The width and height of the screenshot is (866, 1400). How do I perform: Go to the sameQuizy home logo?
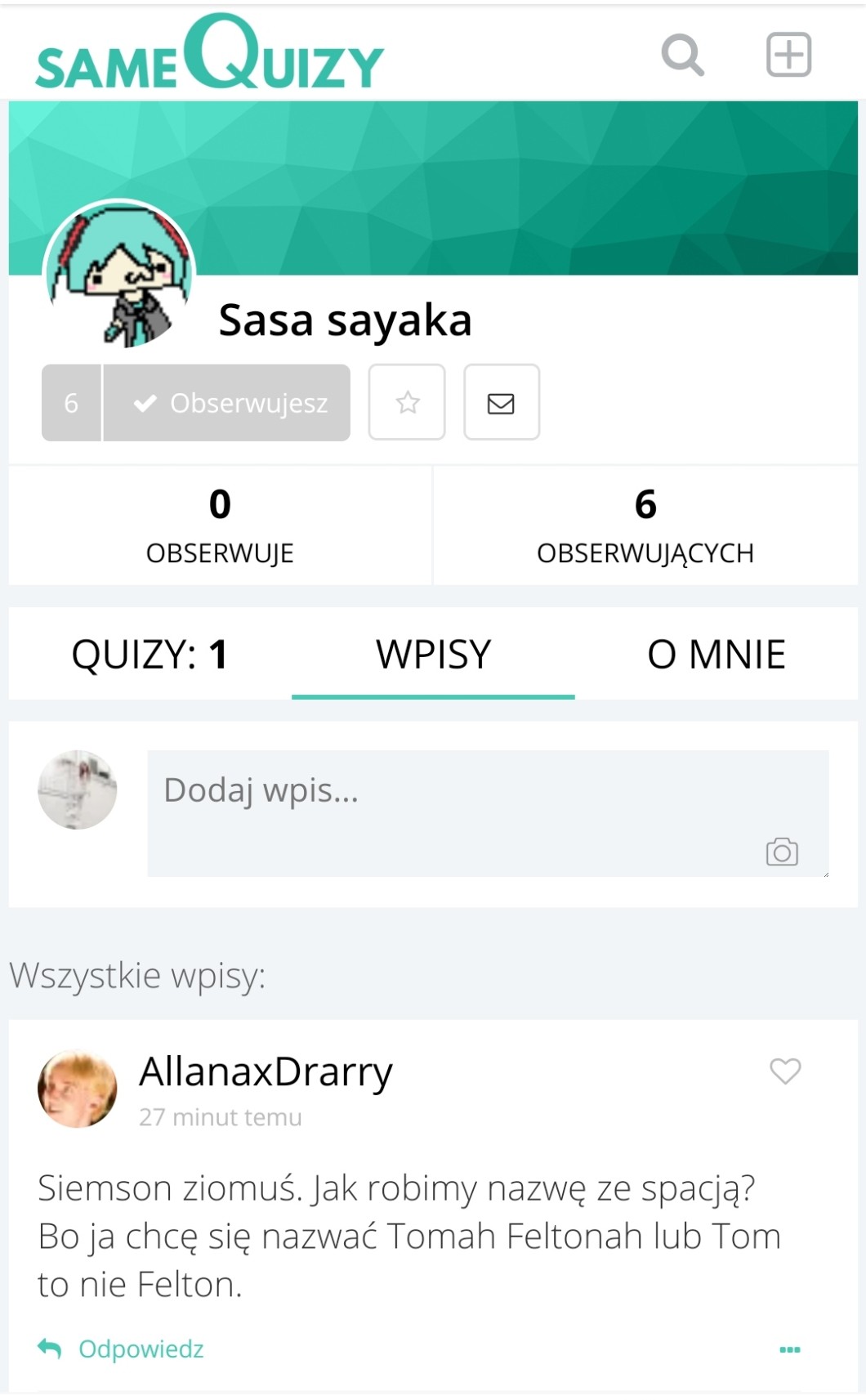click(209, 54)
